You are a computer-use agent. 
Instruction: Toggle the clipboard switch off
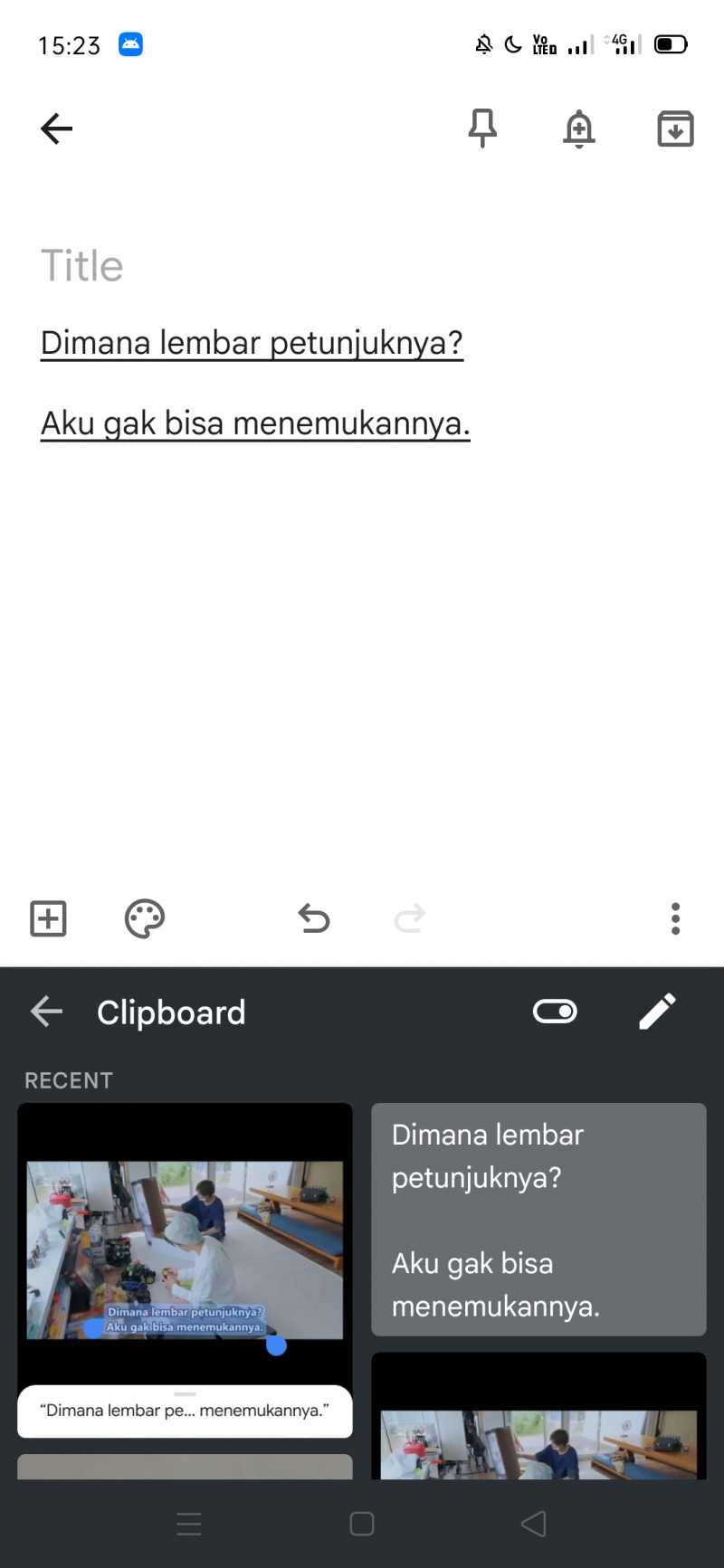coord(555,1012)
